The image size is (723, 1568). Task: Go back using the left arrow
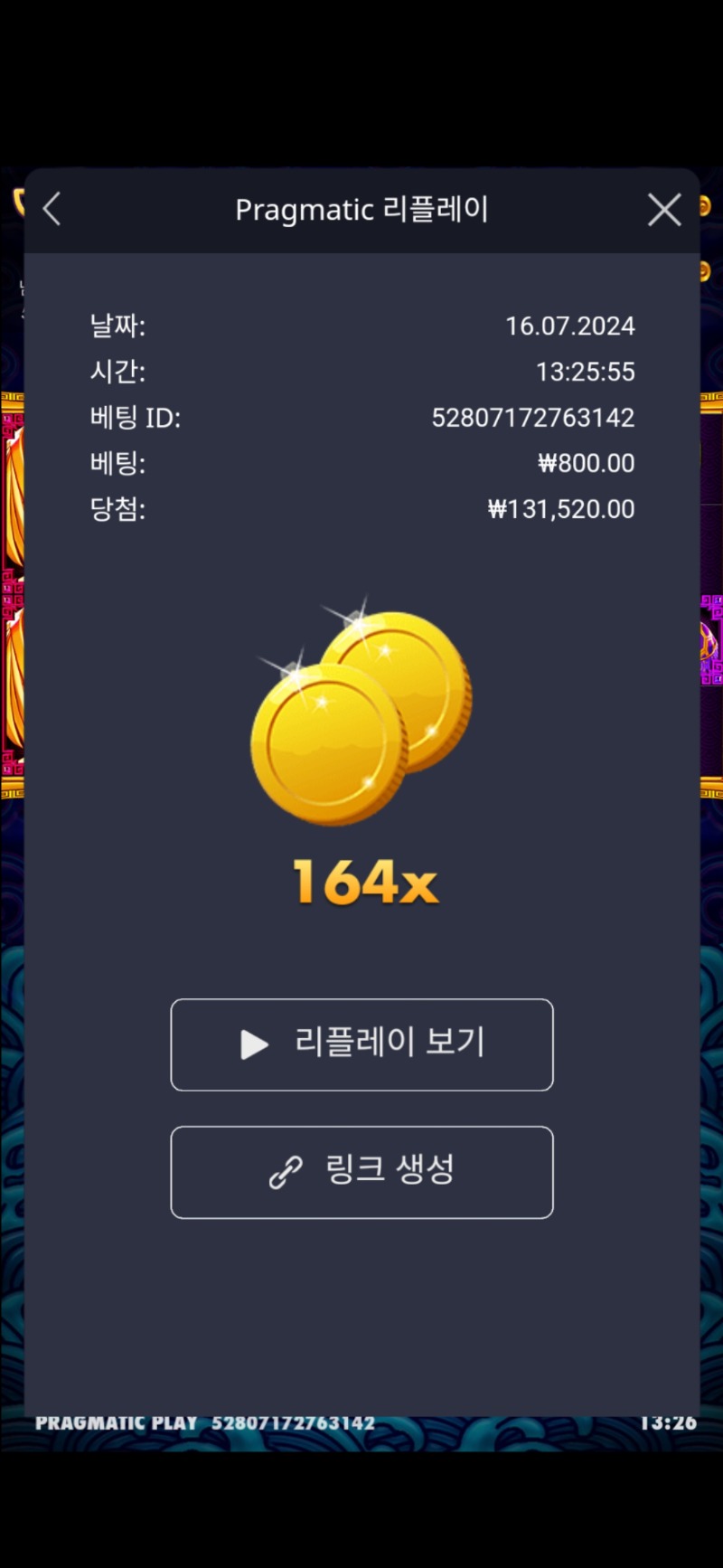[52, 209]
